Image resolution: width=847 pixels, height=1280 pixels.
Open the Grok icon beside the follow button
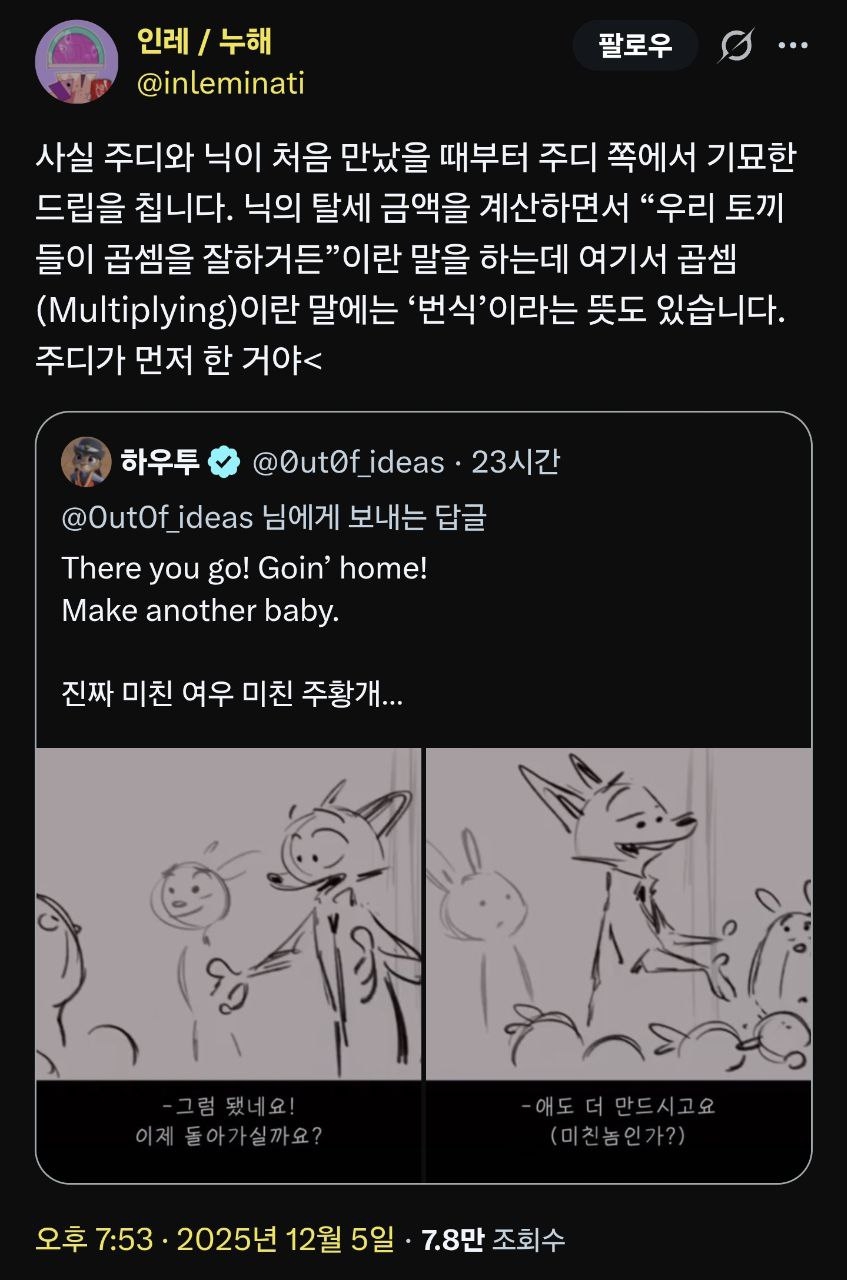click(x=736, y=46)
